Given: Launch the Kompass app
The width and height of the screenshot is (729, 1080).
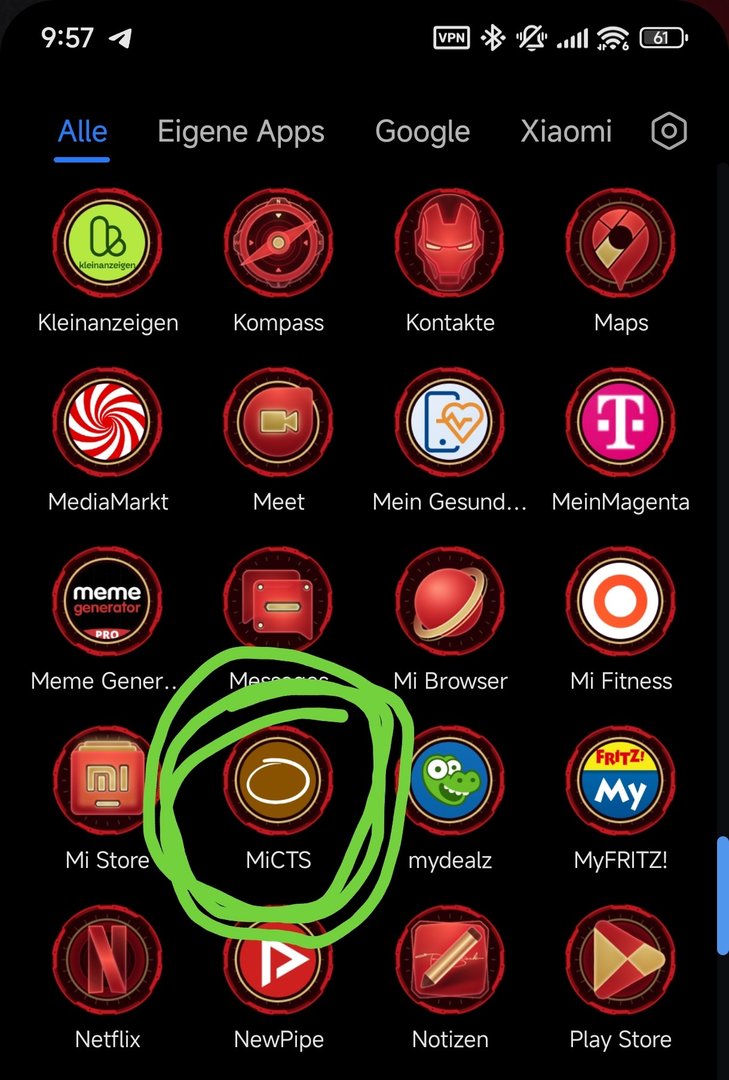Looking at the screenshot, I should [x=278, y=244].
